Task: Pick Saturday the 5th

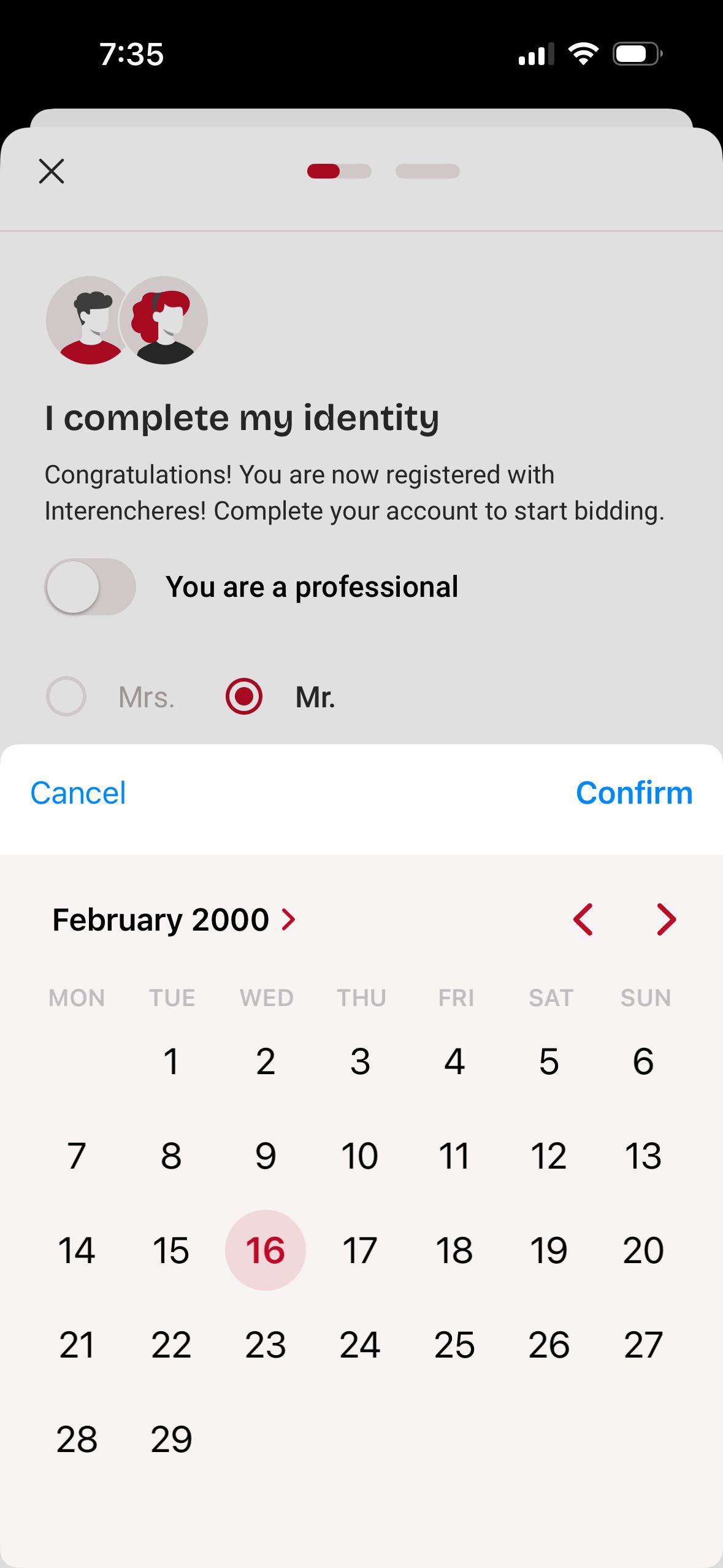Action: tap(549, 1061)
